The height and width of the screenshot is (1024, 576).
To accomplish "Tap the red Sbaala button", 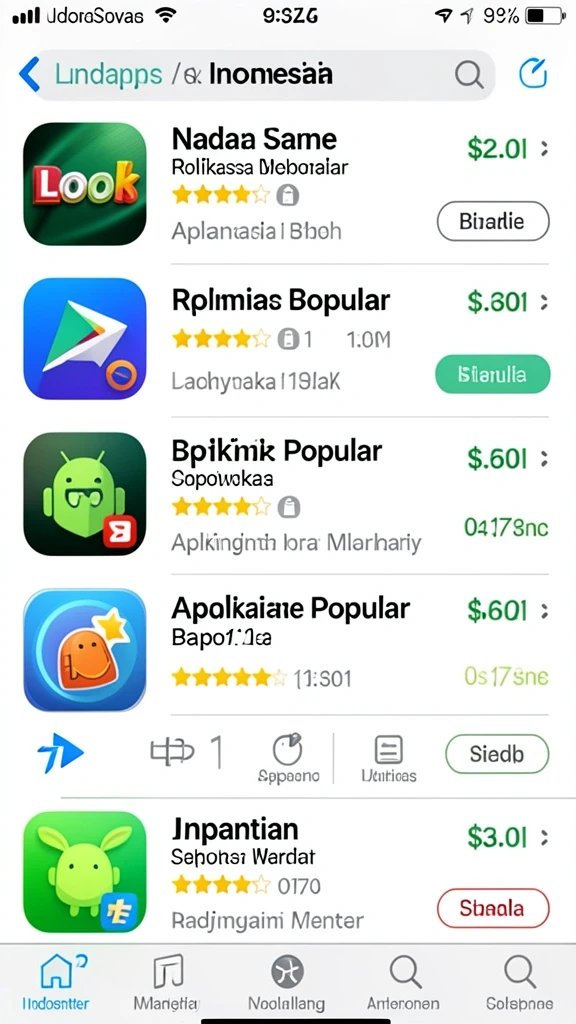I will tap(493, 908).
